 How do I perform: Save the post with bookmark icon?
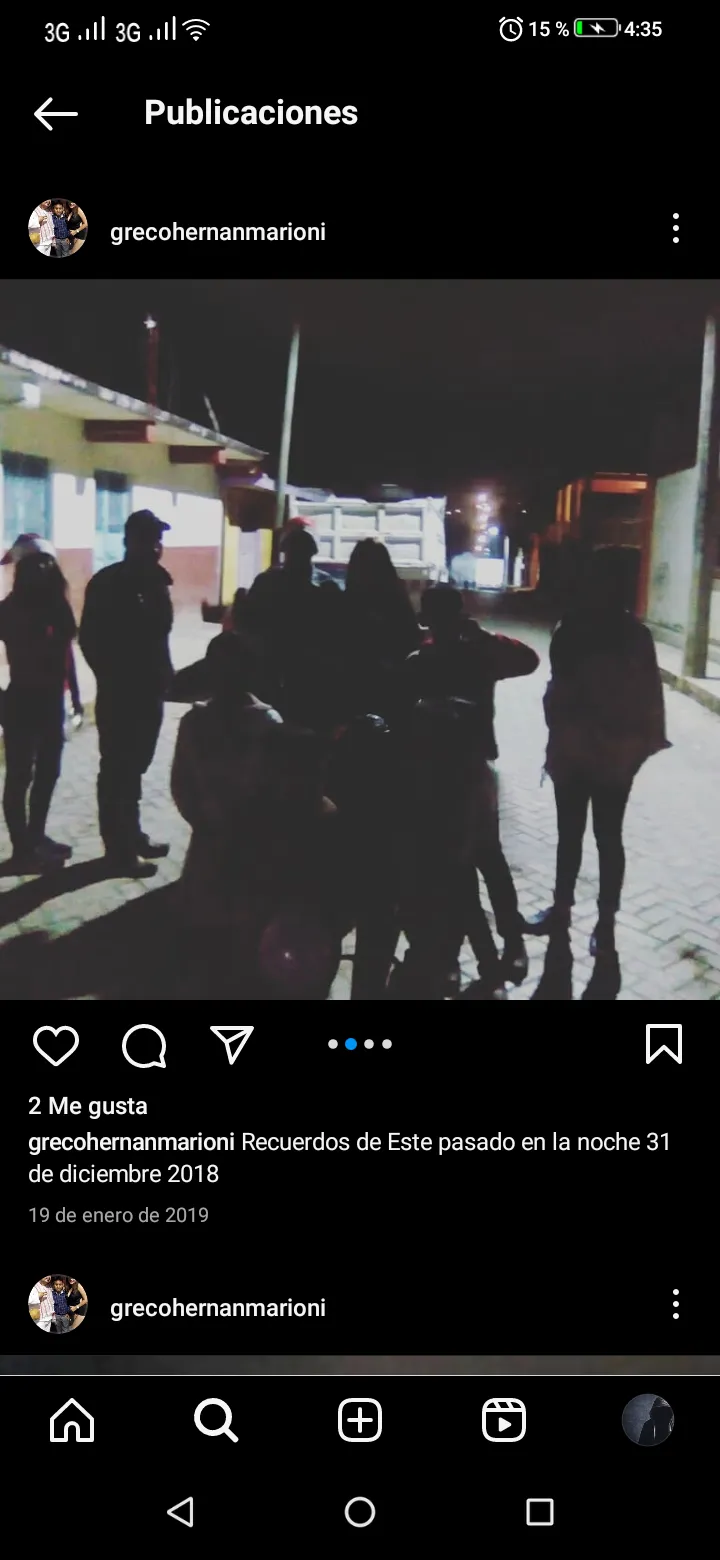pos(664,1045)
